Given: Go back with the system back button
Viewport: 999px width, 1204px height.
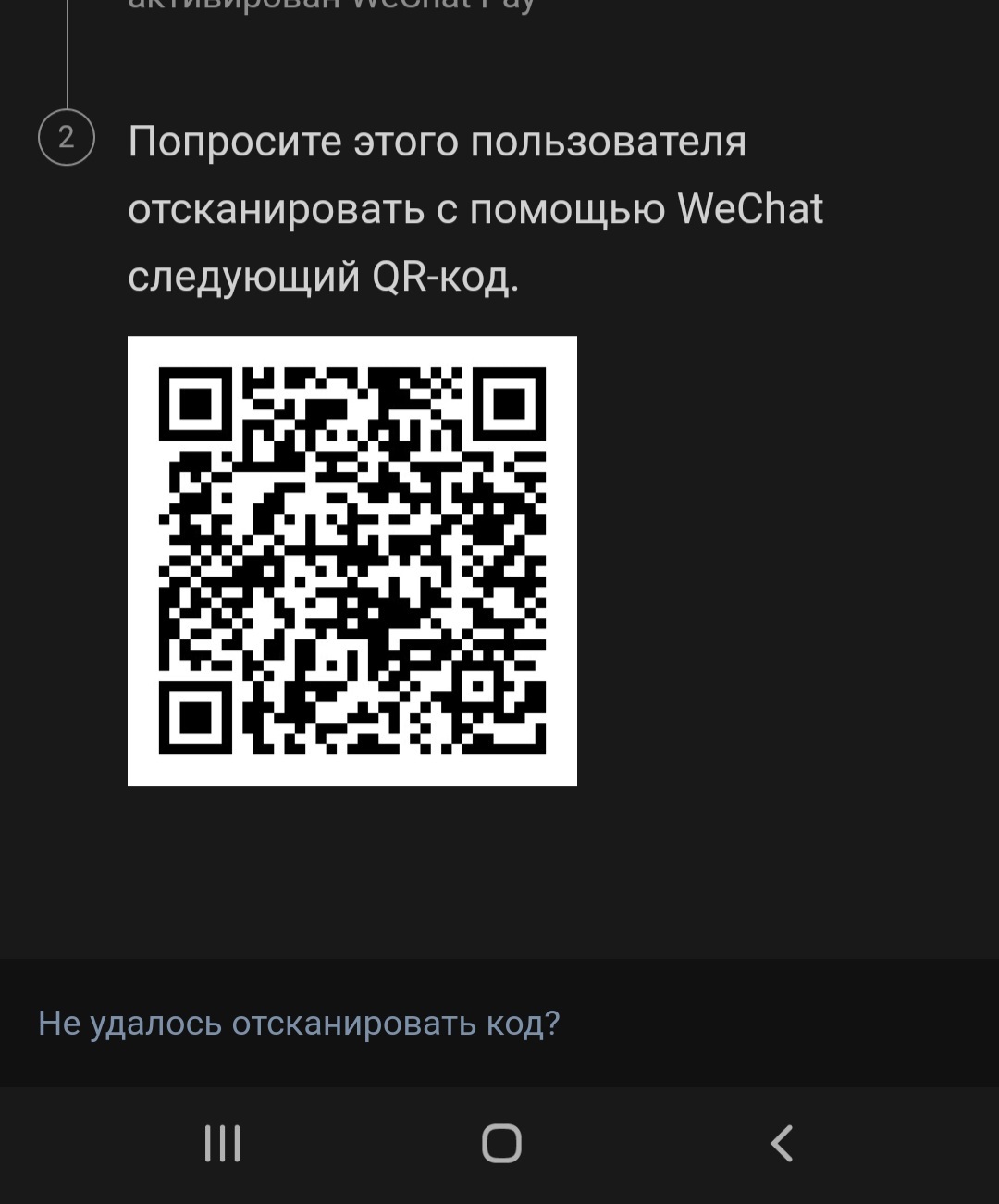Looking at the screenshot, I should click(x=782, y=1143).
